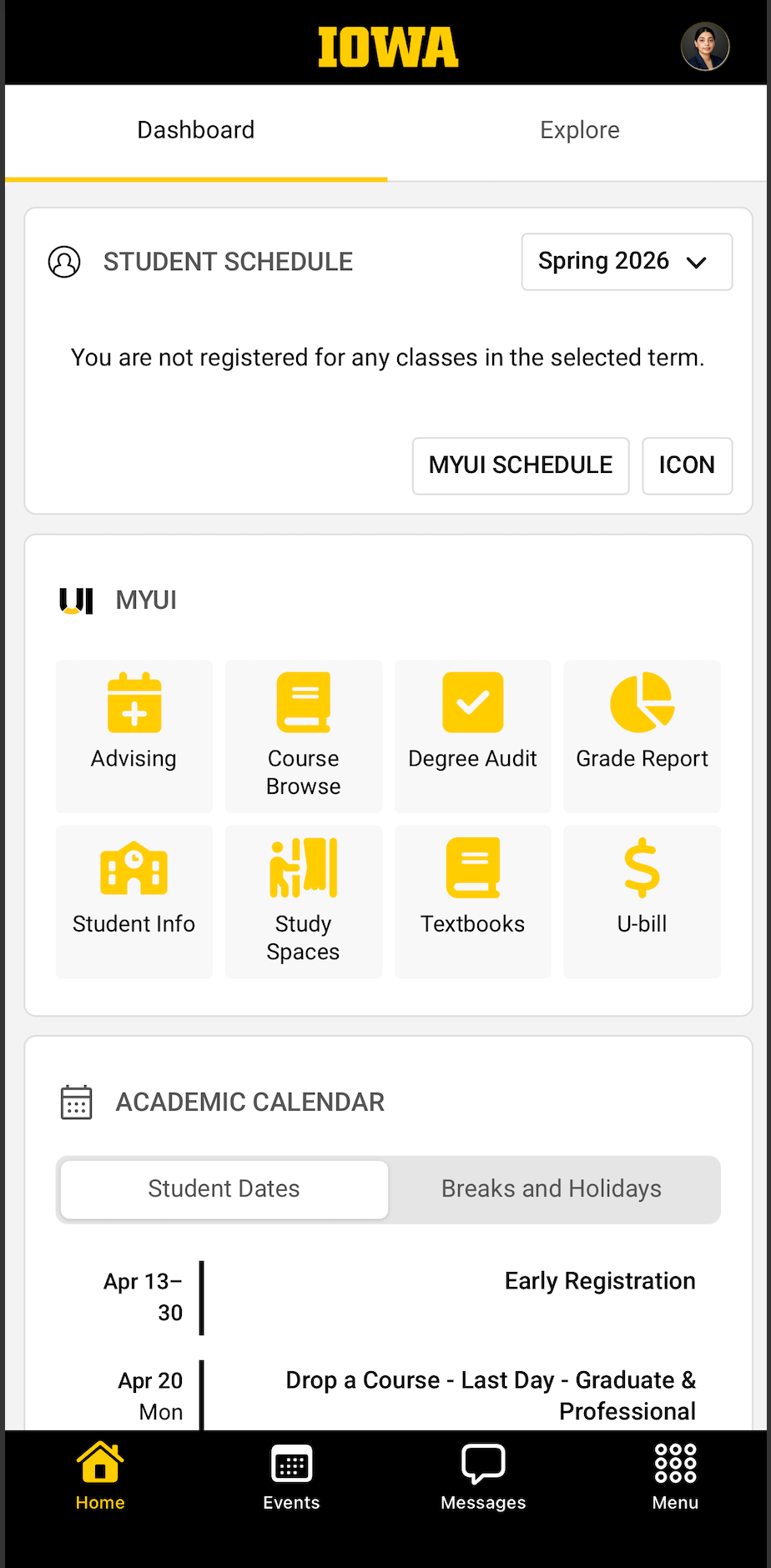The height and width of the screenshot is (1568, 771).
Task: Expand the Menu in the bottom bar
Action: (x=674, y=1476)
